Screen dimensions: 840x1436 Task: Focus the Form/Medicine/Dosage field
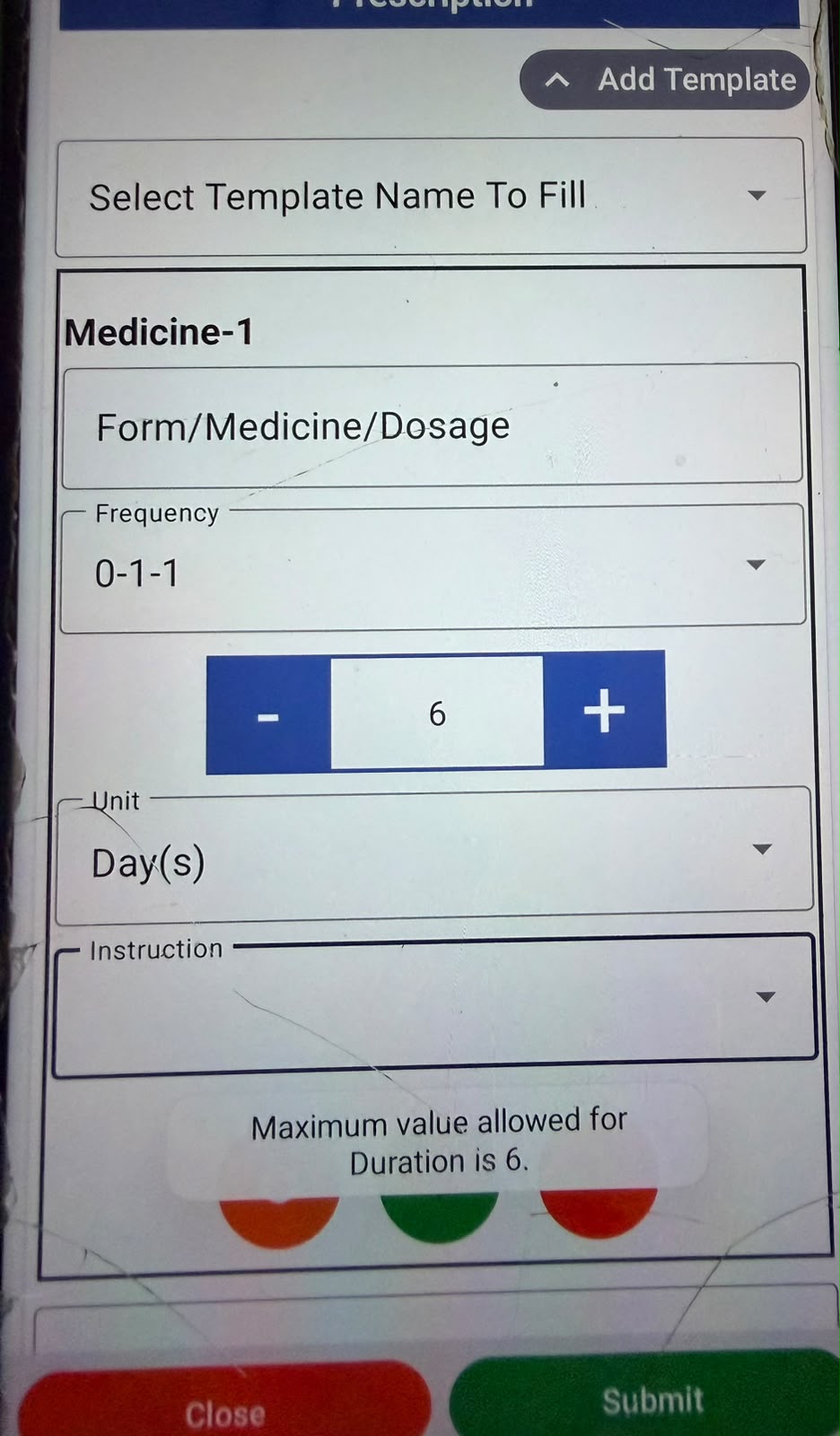pyautogui.click(x=432, y=425)
